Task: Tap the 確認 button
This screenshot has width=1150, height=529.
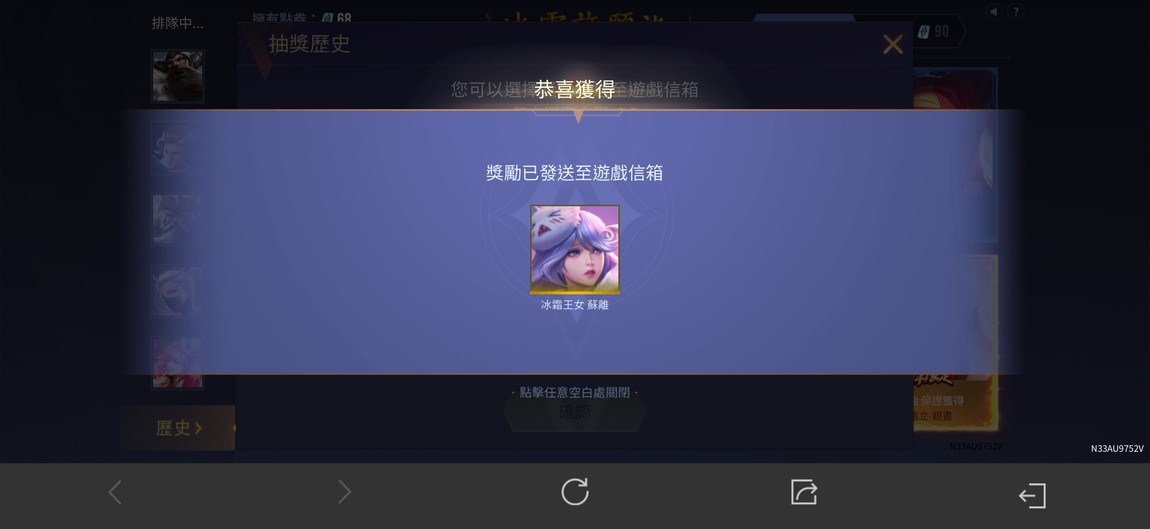Action: [575, 413]
